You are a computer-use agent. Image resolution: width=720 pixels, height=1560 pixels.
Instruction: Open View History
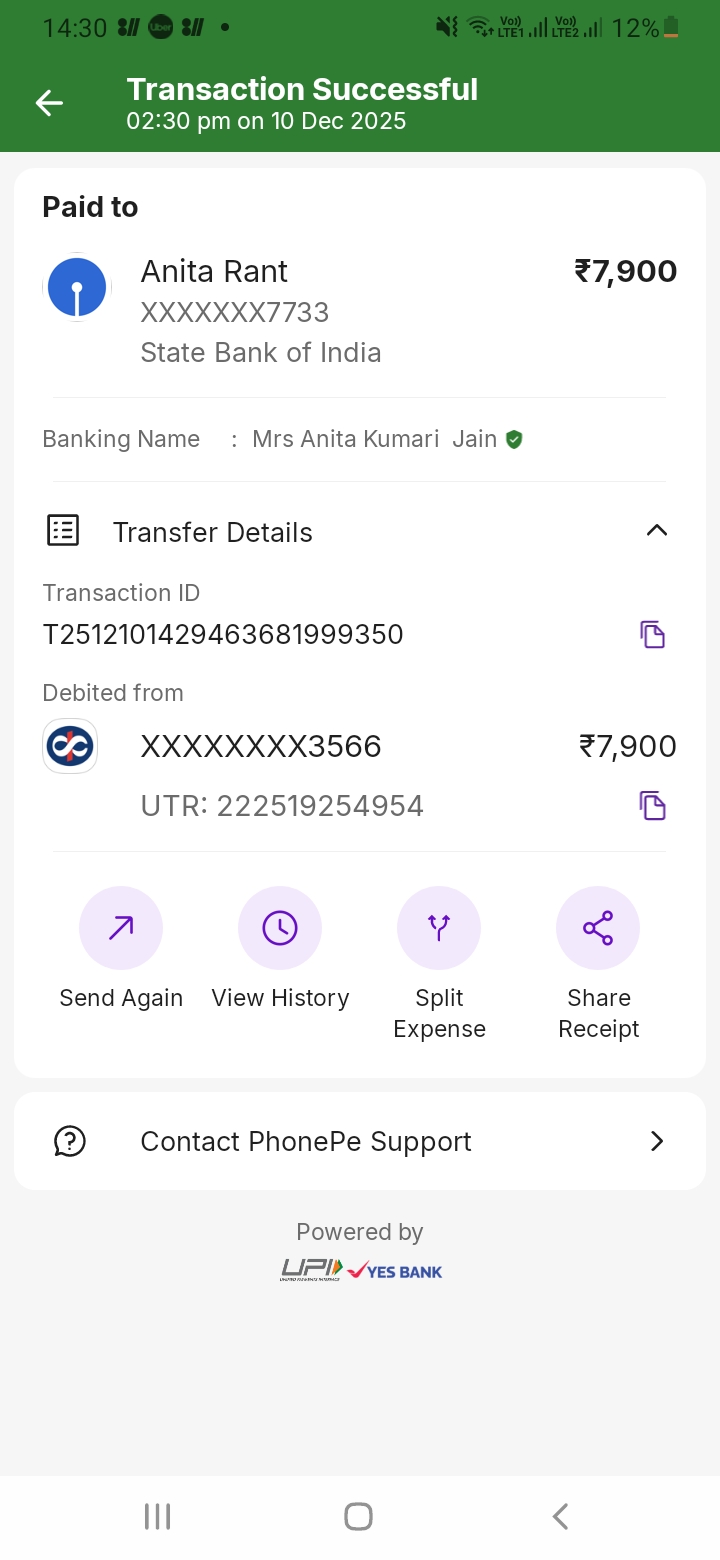coord(280,928)
